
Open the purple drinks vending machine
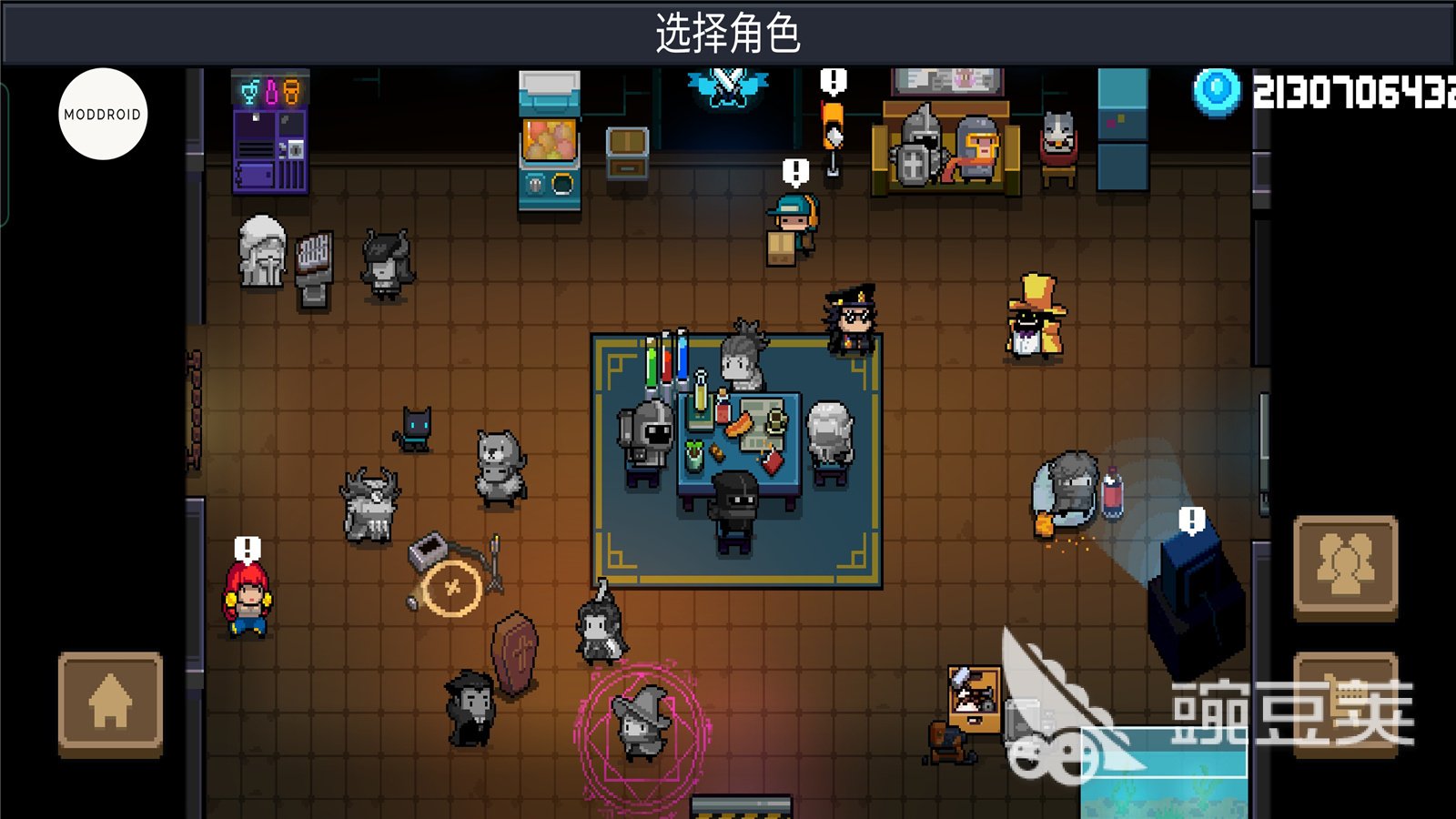[x=270, y=136]
